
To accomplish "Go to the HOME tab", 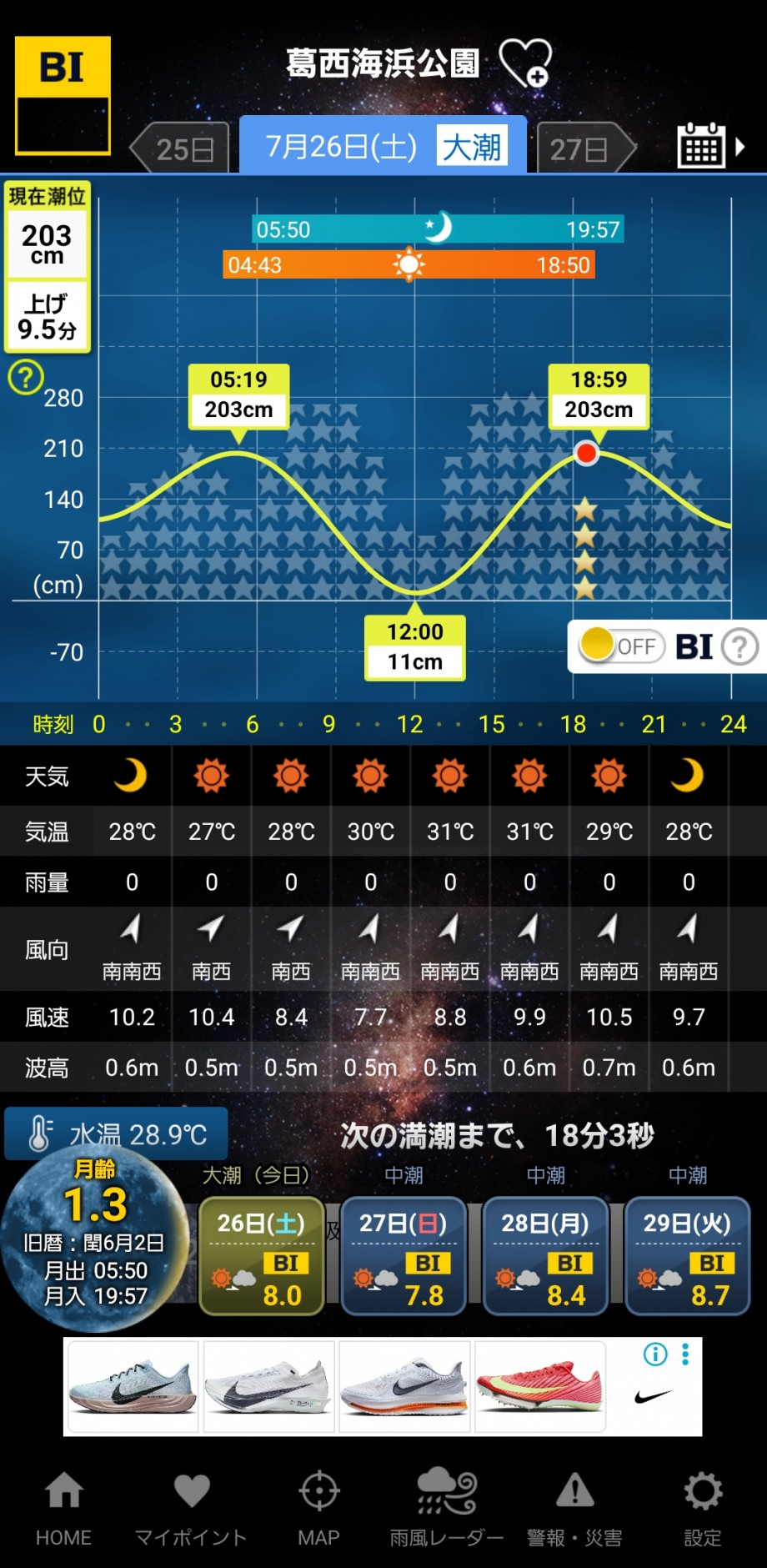I will click(63, 1510).
